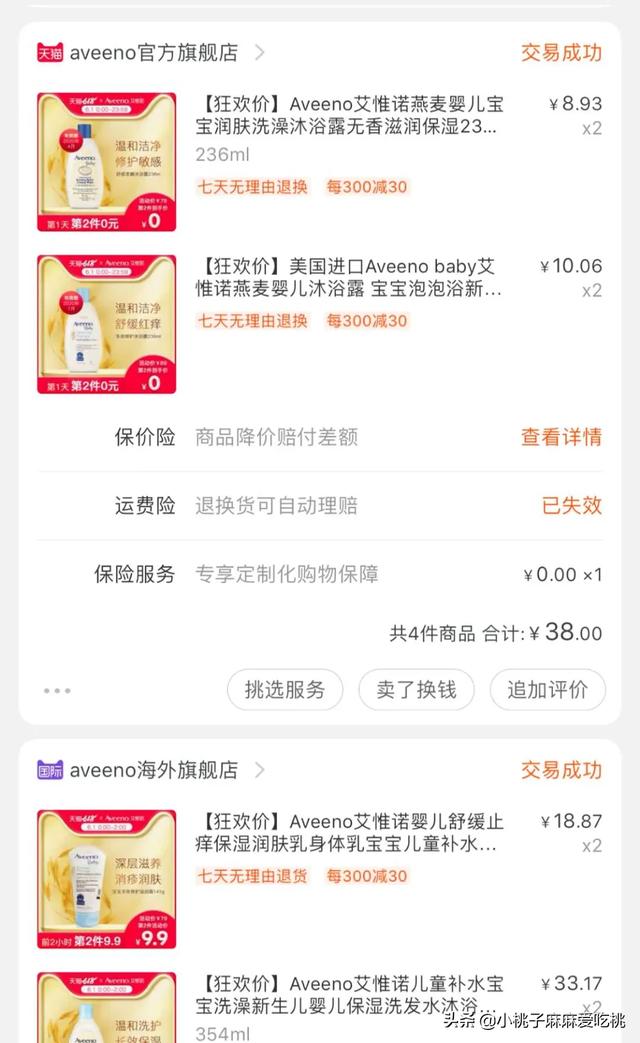
Task: Open the Aveeno baby泡泡浴 order item
Action: coord(320,324)
